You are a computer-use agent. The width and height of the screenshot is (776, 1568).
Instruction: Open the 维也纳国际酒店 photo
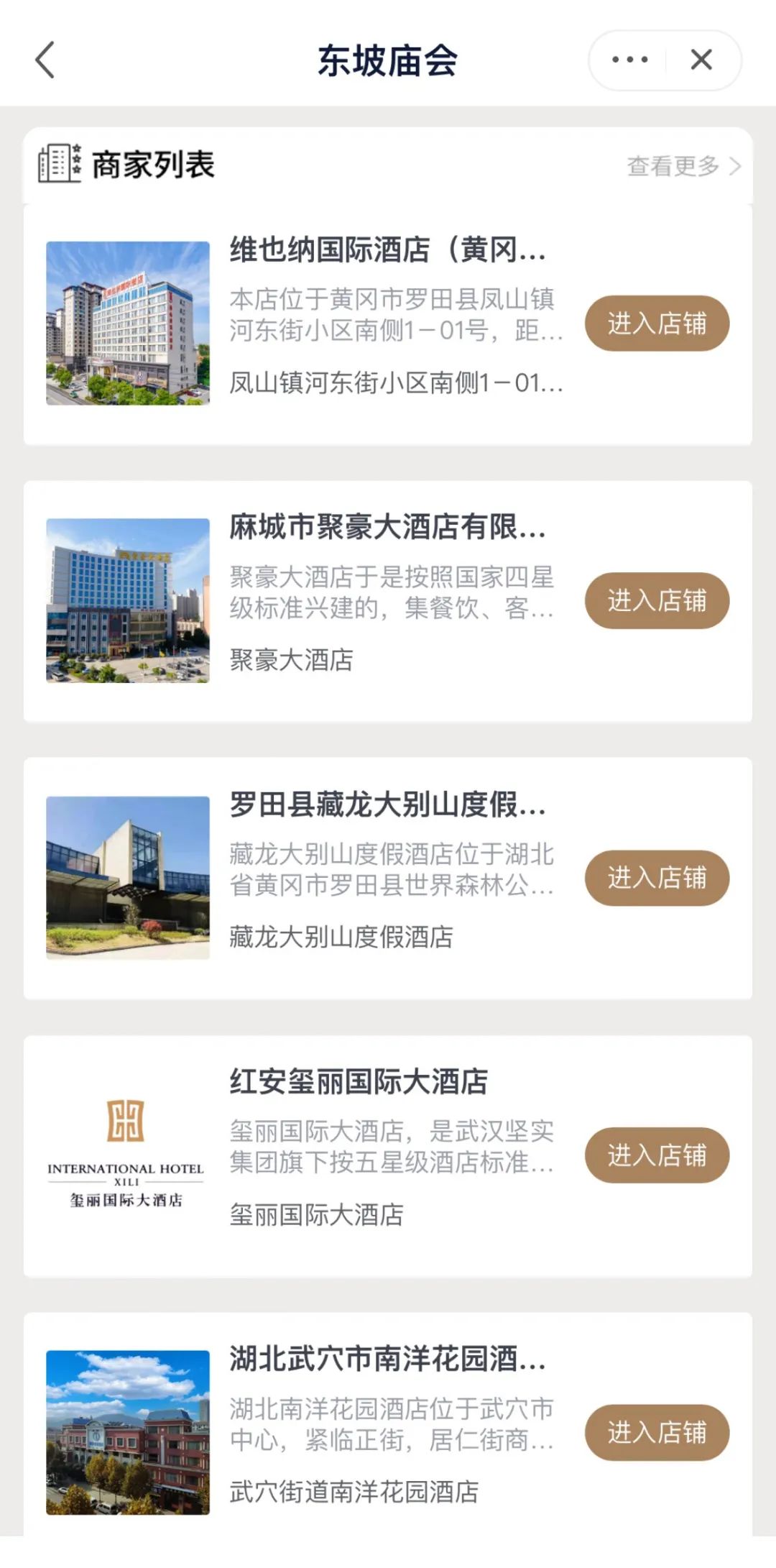(128, 324)
